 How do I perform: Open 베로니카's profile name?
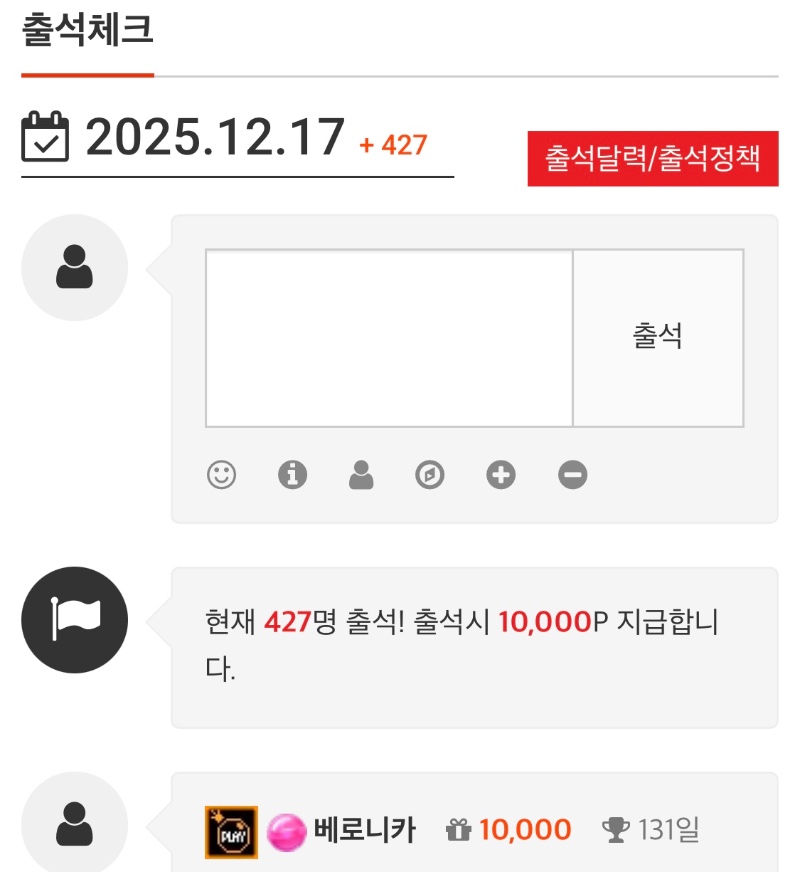tap(365, 830)
